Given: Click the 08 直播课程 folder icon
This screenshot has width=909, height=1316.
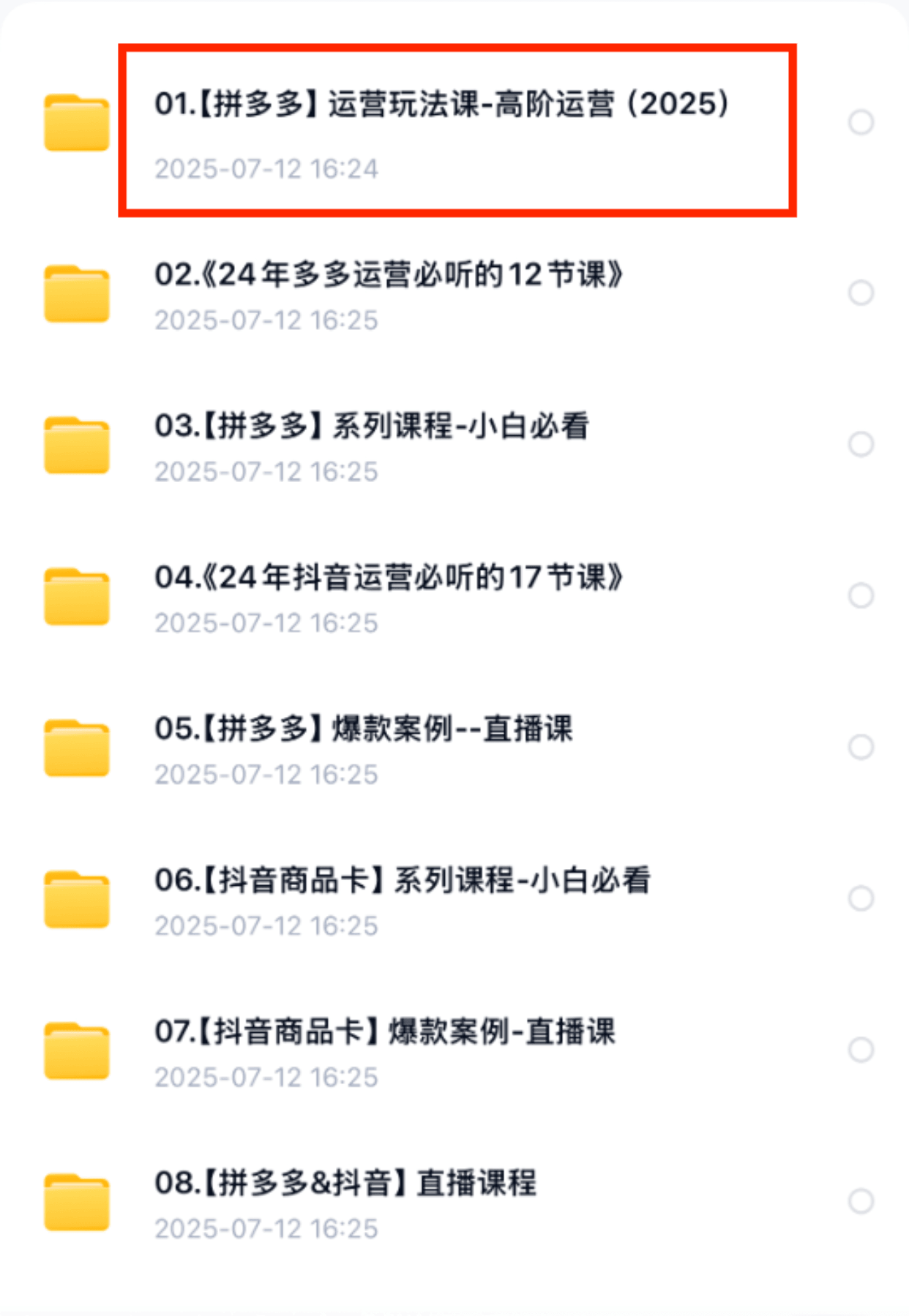Looking at the screenshot, I should click(77, 1202).
